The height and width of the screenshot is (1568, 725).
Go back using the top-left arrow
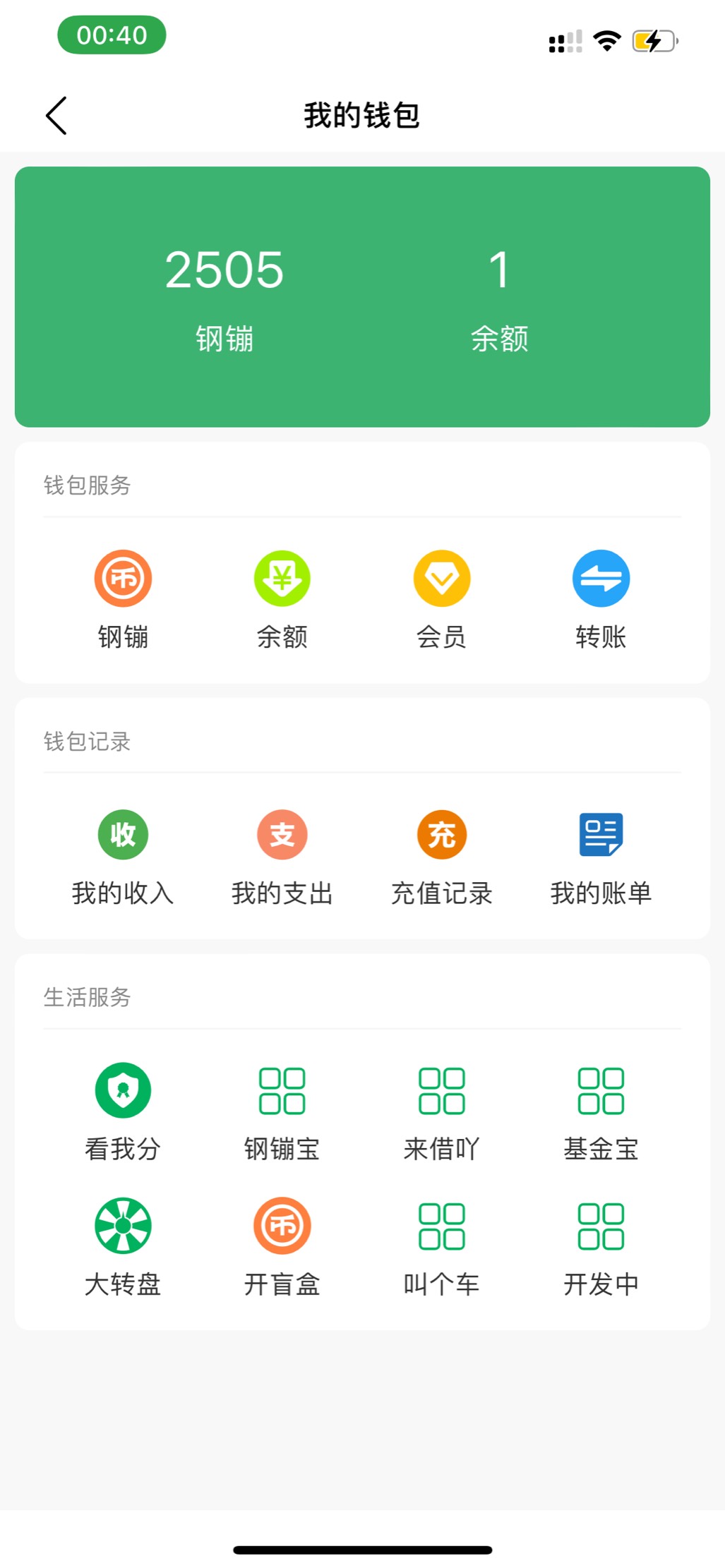pyautogui.click(x=56, y=116)
